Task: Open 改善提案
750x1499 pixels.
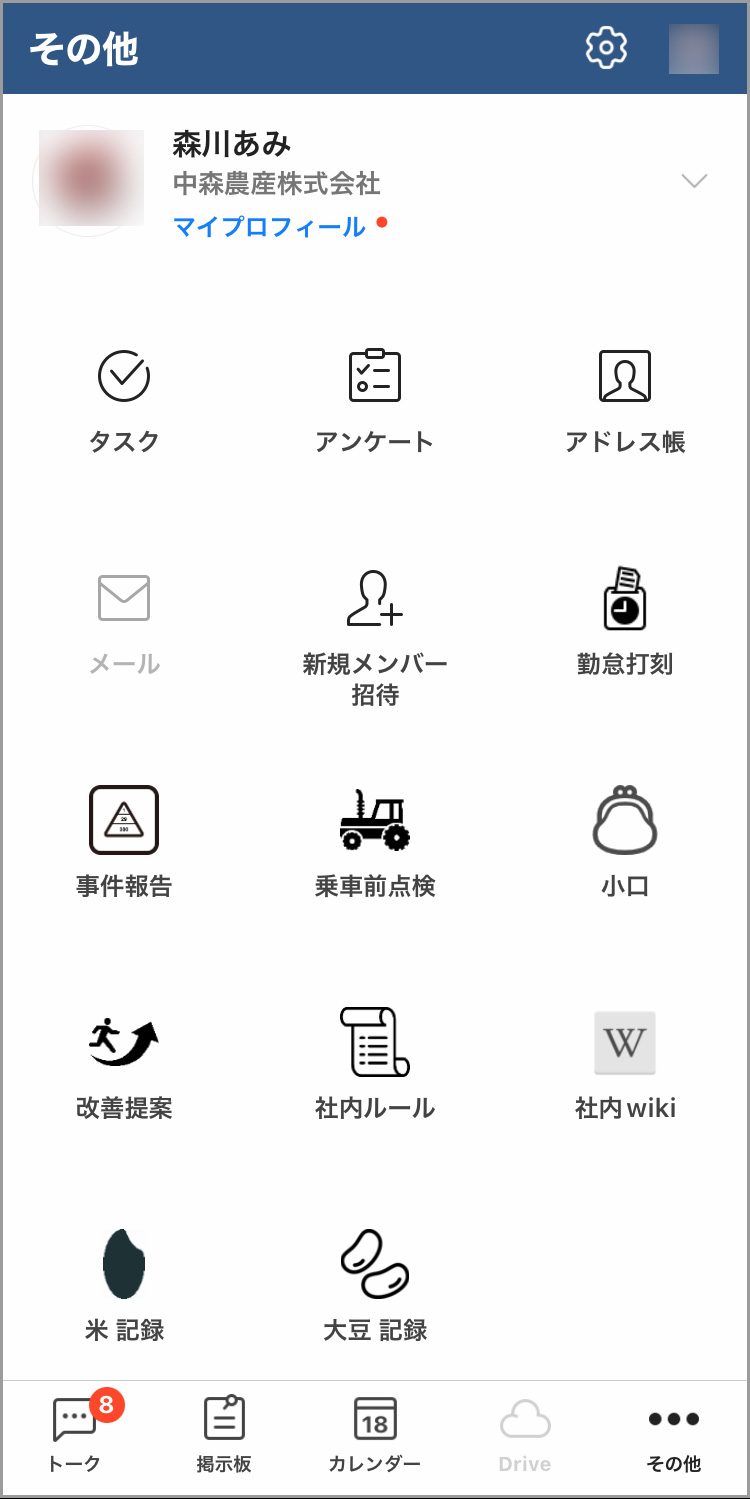Action: tap(124, 1065)
